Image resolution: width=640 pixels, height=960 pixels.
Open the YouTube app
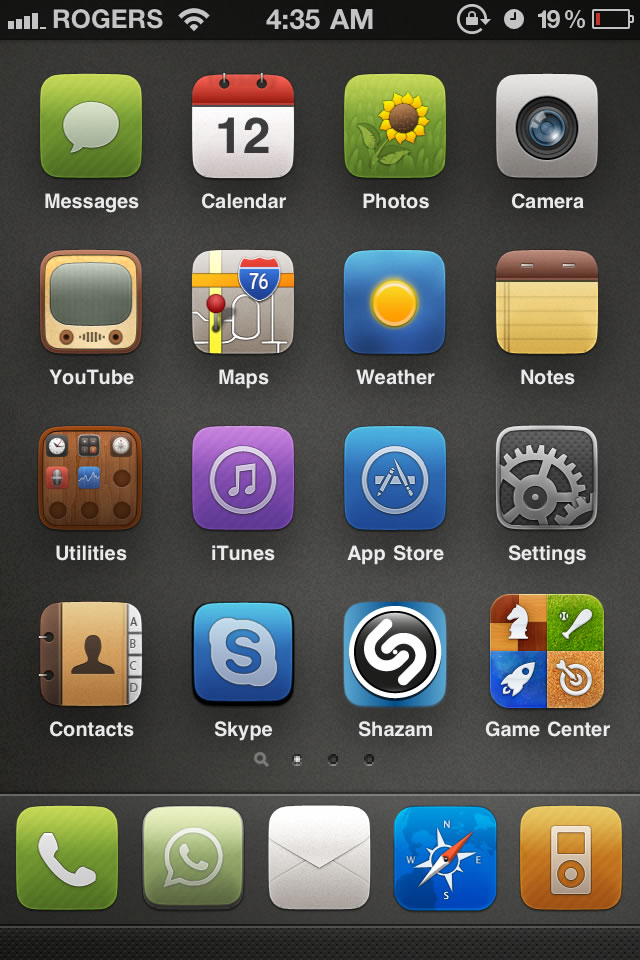[91, 303]
